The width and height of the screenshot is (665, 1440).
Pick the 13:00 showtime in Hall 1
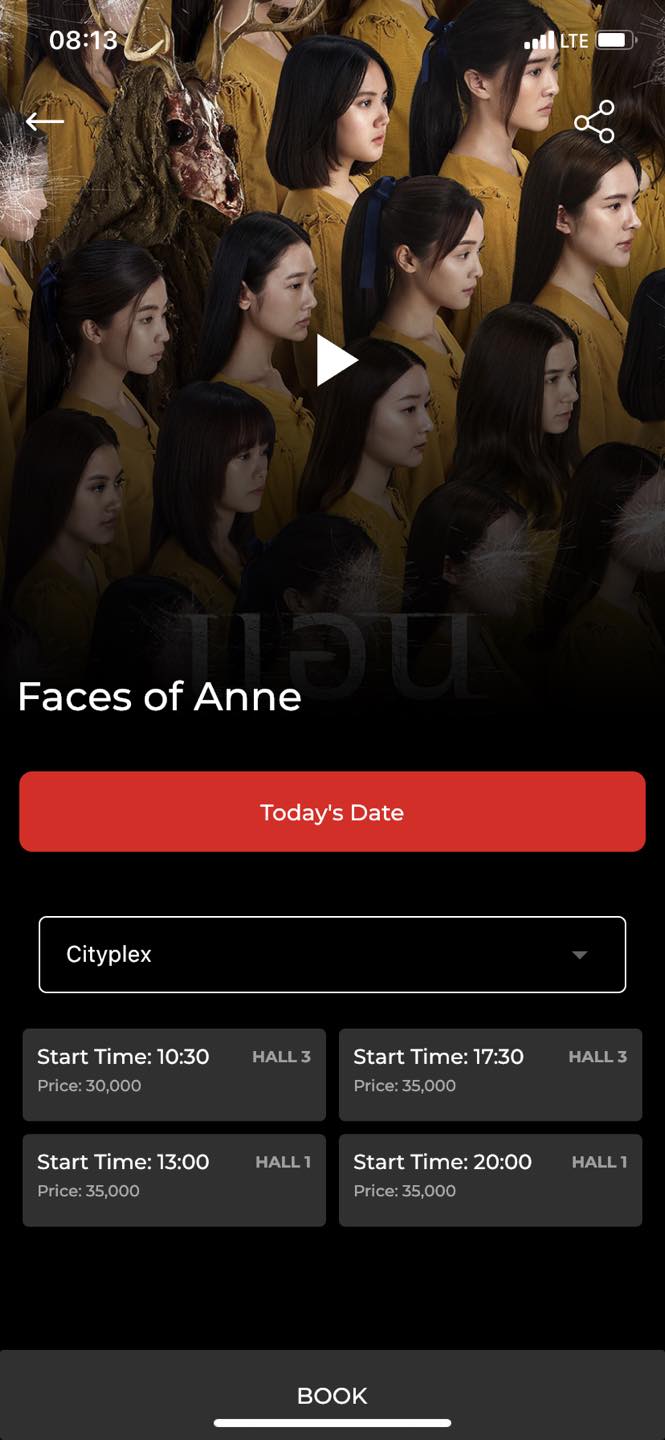[174, 1180]
